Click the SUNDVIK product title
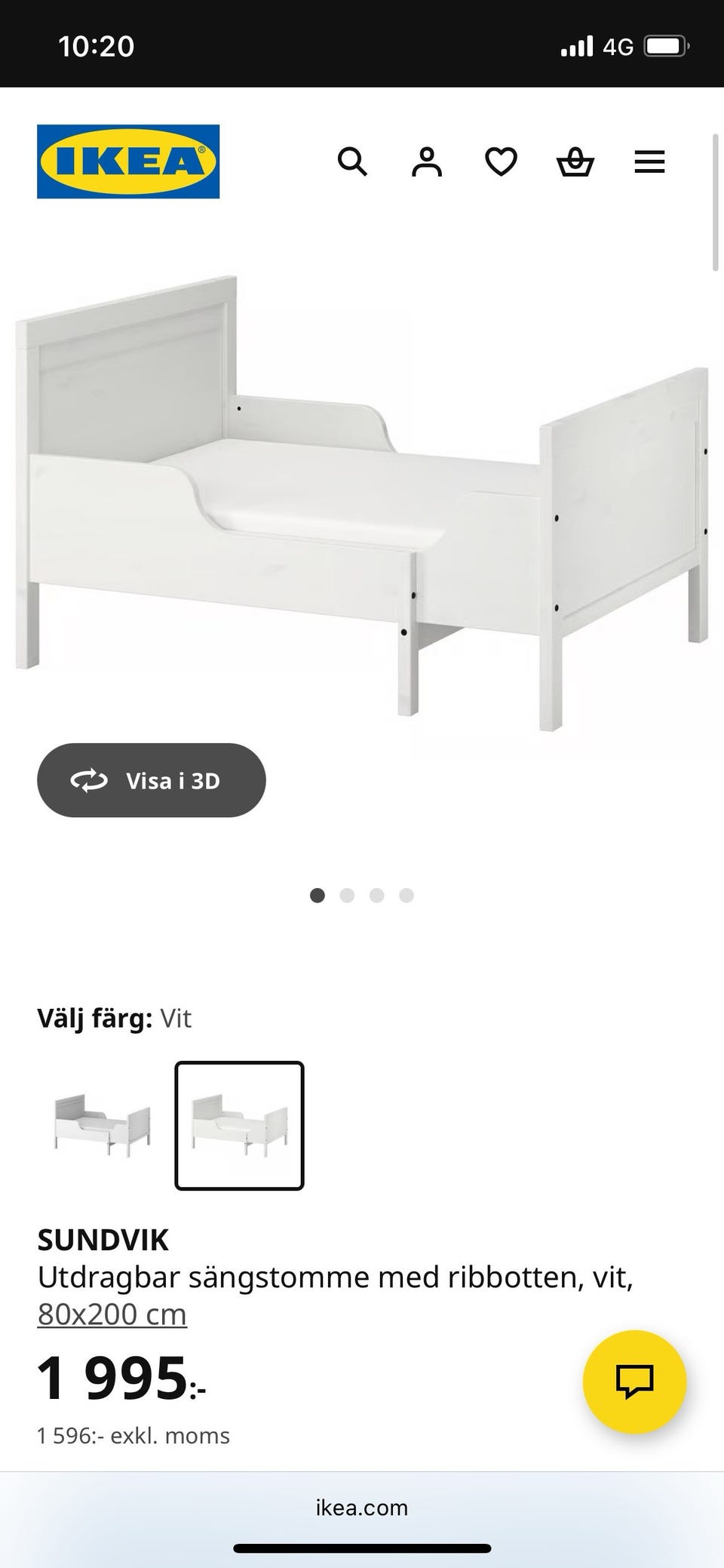The height and width of the screenshot is (1568, 724). 103,1240
